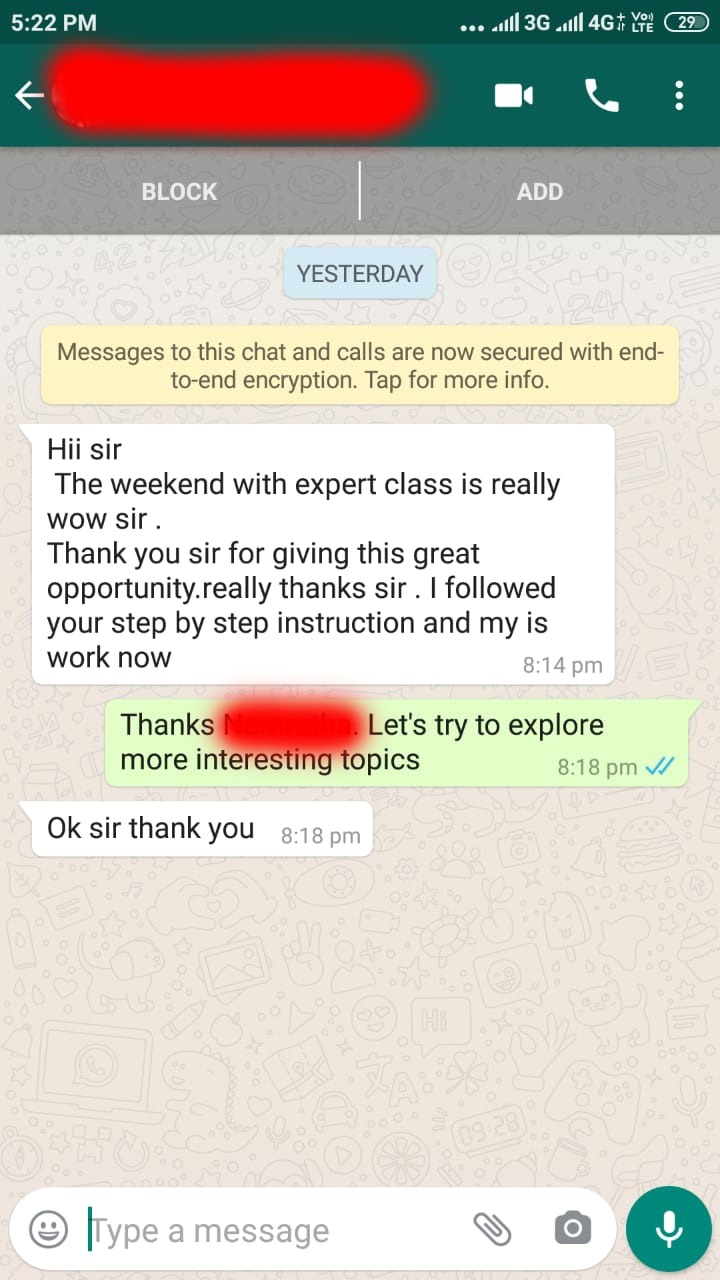Tap encryption notice for more info

coord(360,365)
